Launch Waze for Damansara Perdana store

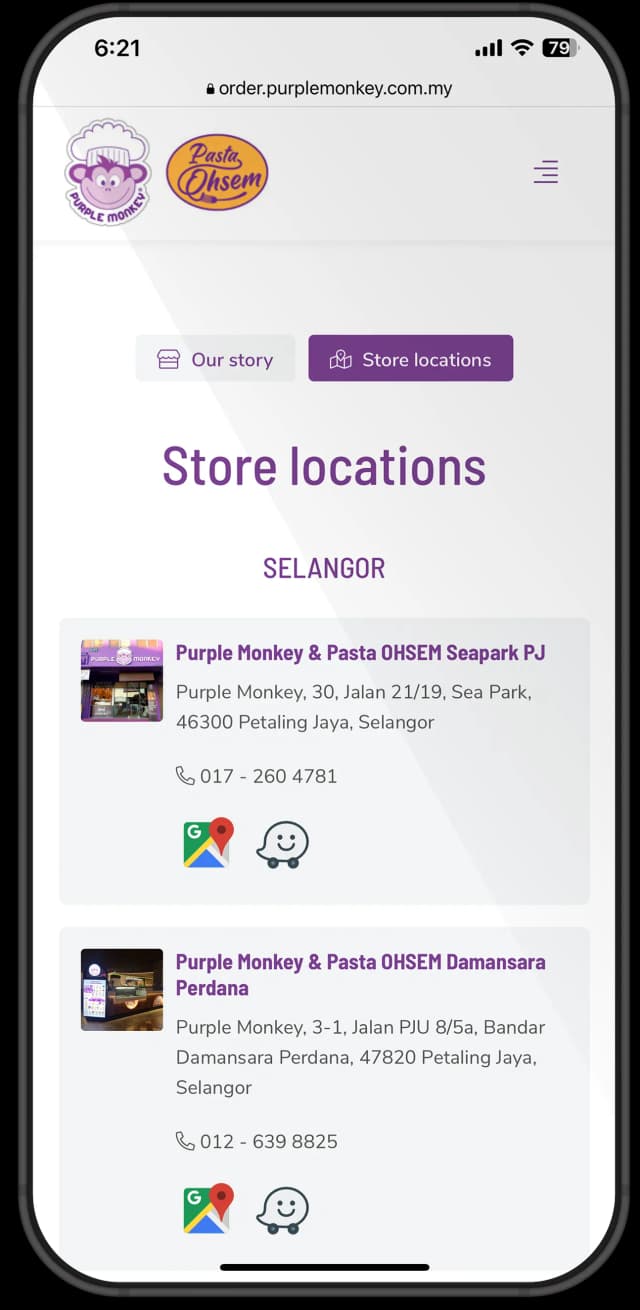point(282,1210)
